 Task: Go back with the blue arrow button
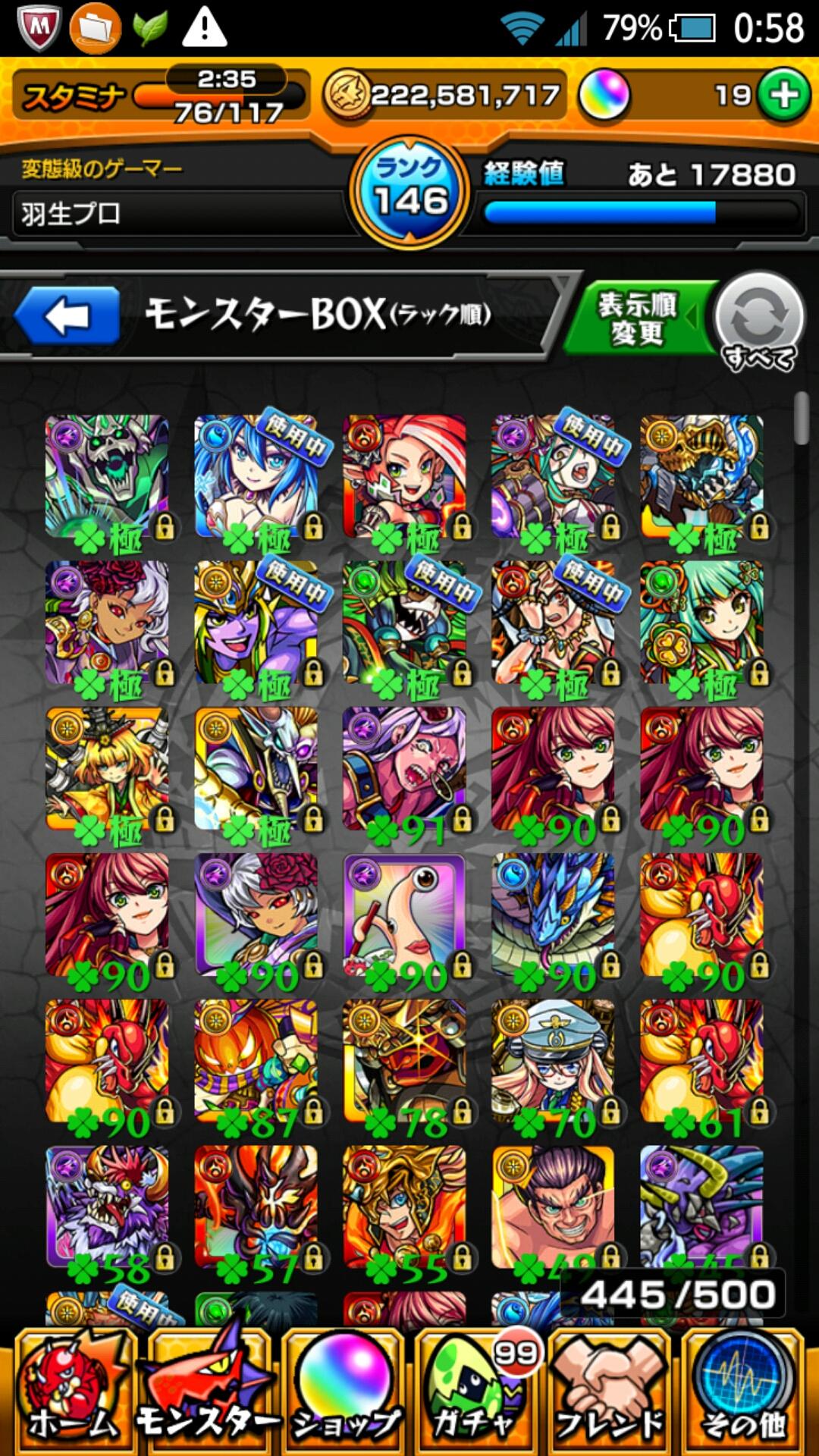click(68, 315)
